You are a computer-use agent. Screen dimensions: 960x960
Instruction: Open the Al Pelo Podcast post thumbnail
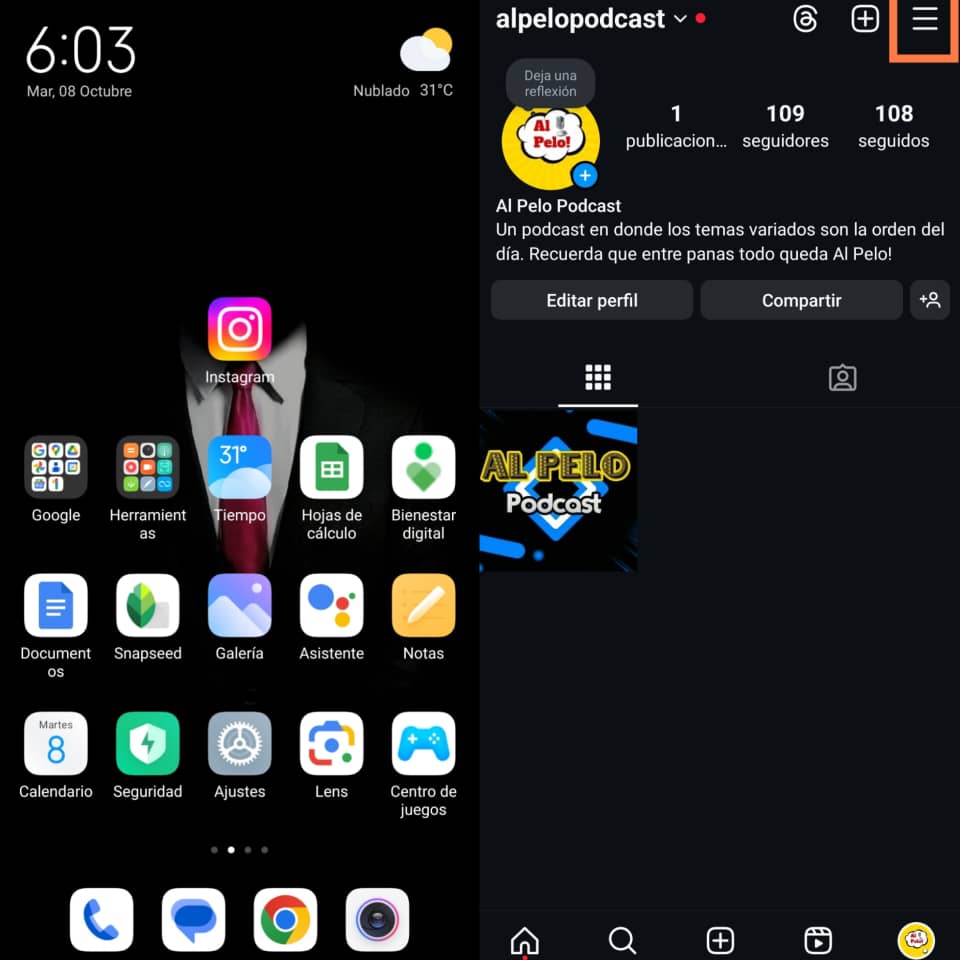click(x=558, y=490)
